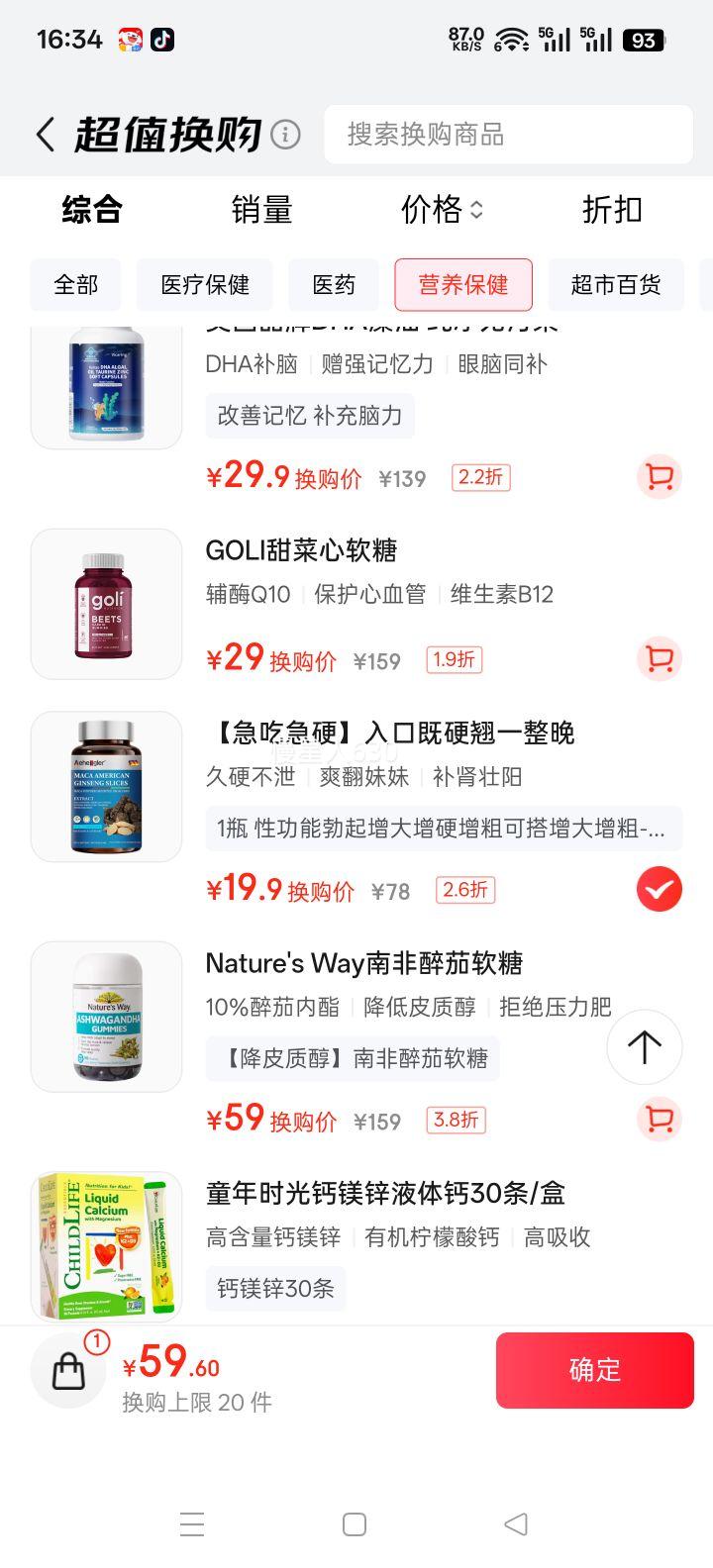The height and width of the screenshot is (1568, 713).
Task: Go back from 超值换购 page
Action: tap(46, 135)
